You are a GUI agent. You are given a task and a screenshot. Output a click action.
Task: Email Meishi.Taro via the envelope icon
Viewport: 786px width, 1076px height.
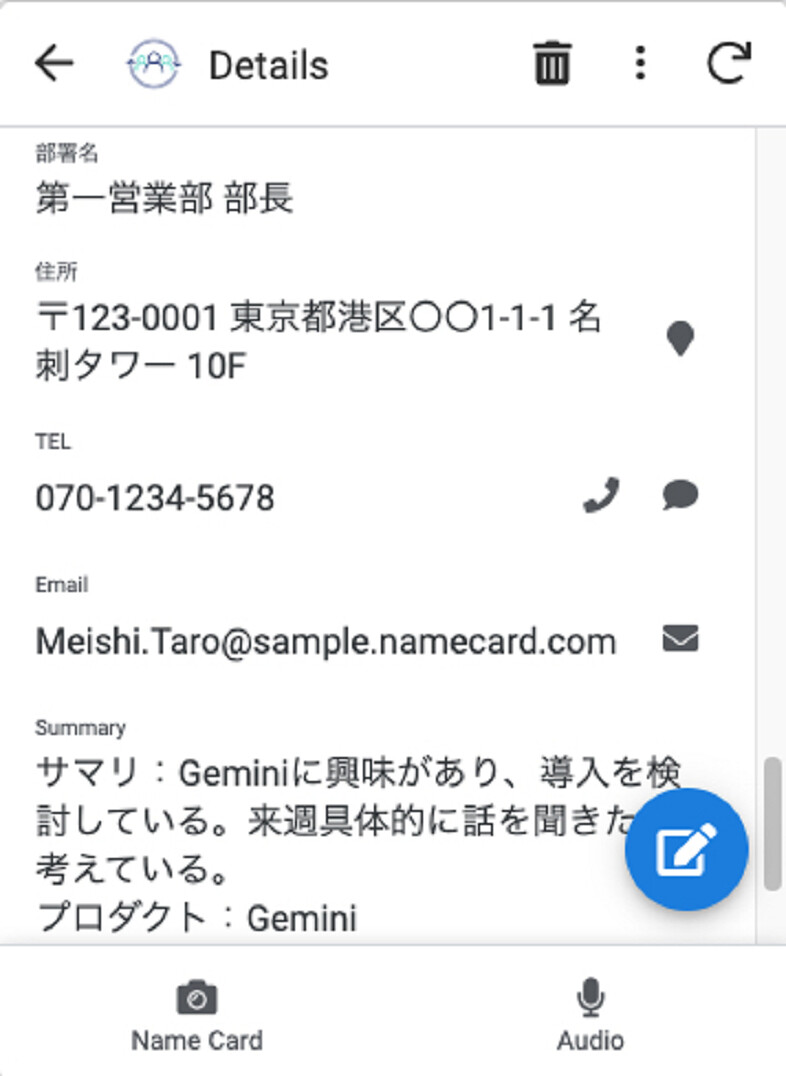(x=680, y=639)
